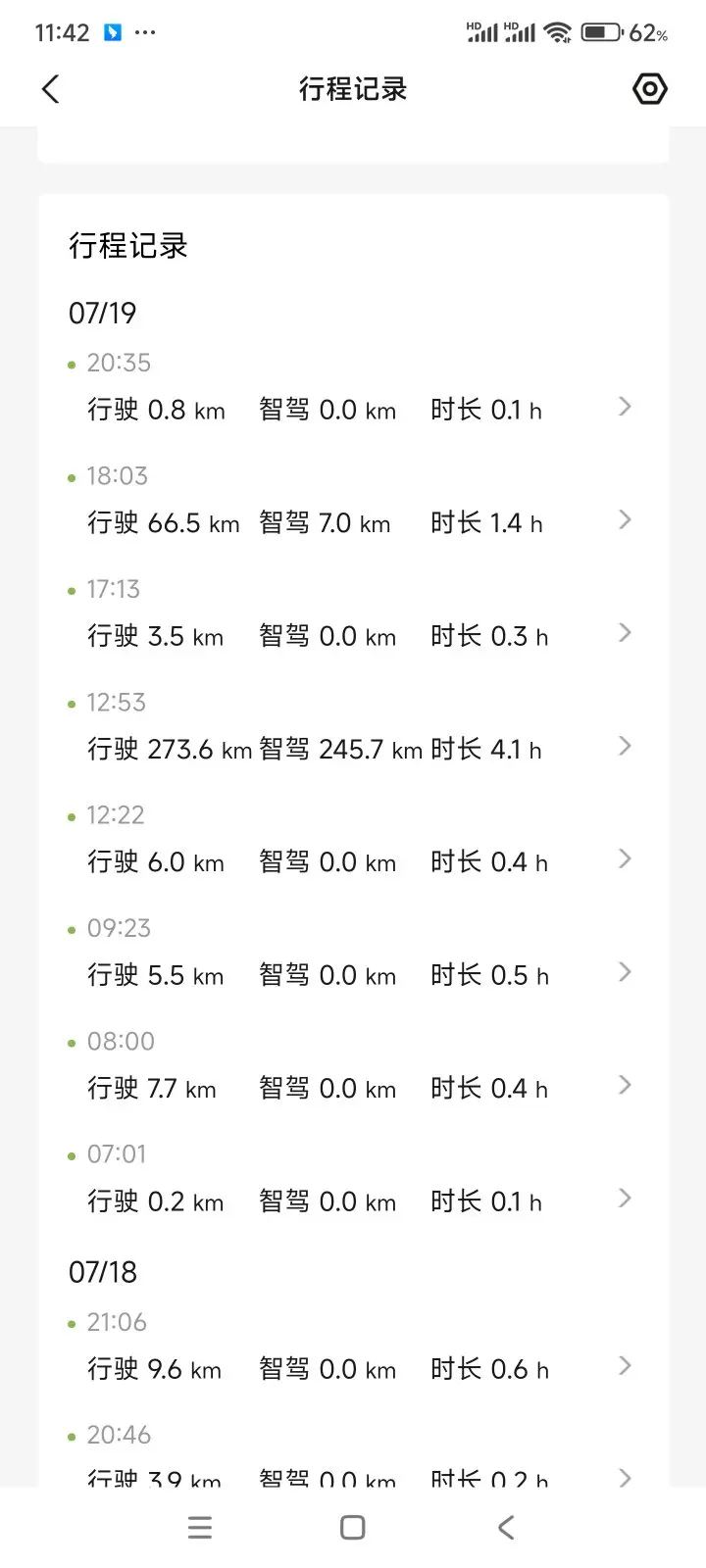This screenshot has width=706, height=1568.
Task: Open the 07/19 20:35 trip record
Action: point(353,390)
